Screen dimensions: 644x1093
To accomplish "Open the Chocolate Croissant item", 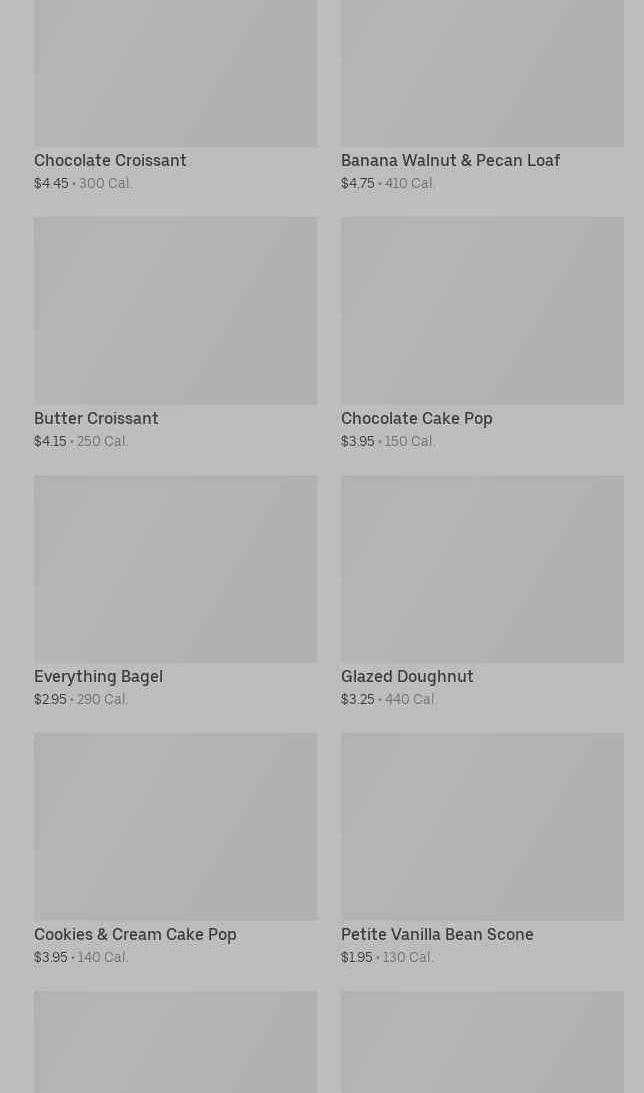I will (175, 80).
